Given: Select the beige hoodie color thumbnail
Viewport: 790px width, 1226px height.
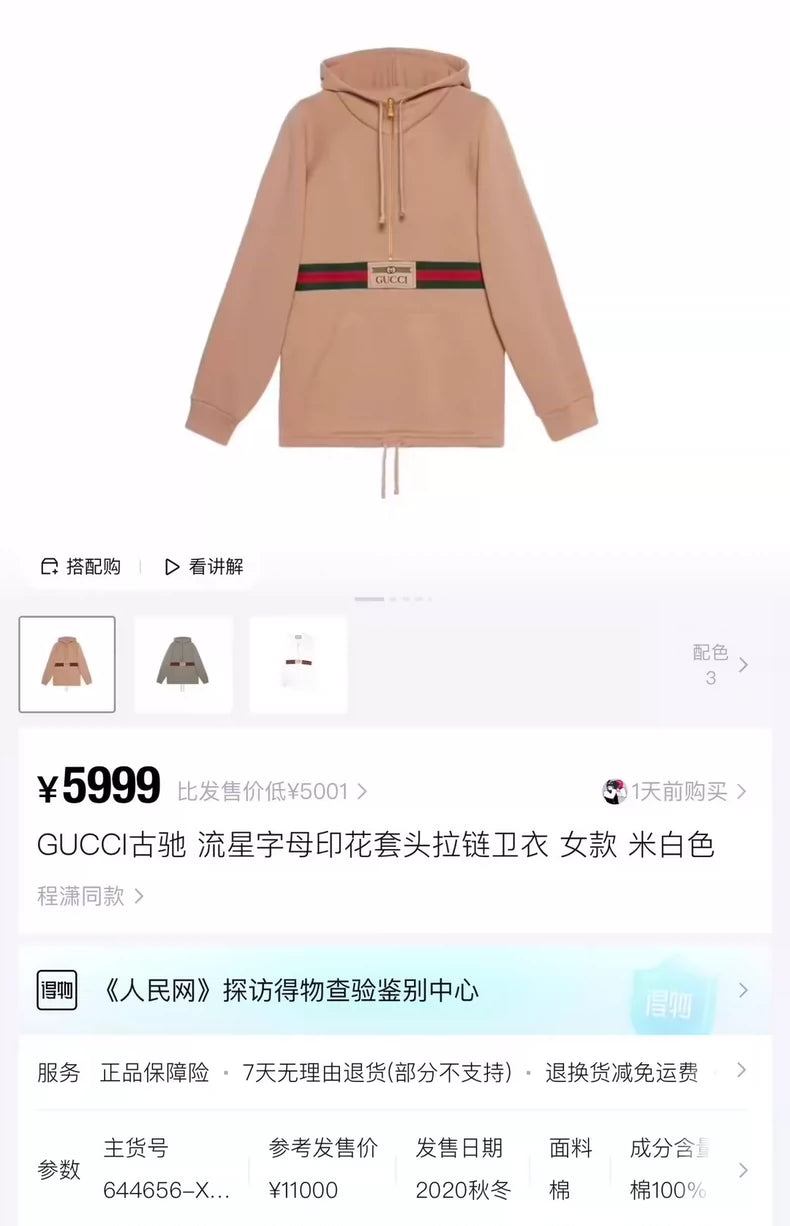Looking at the screenshot, I should 67,664.
